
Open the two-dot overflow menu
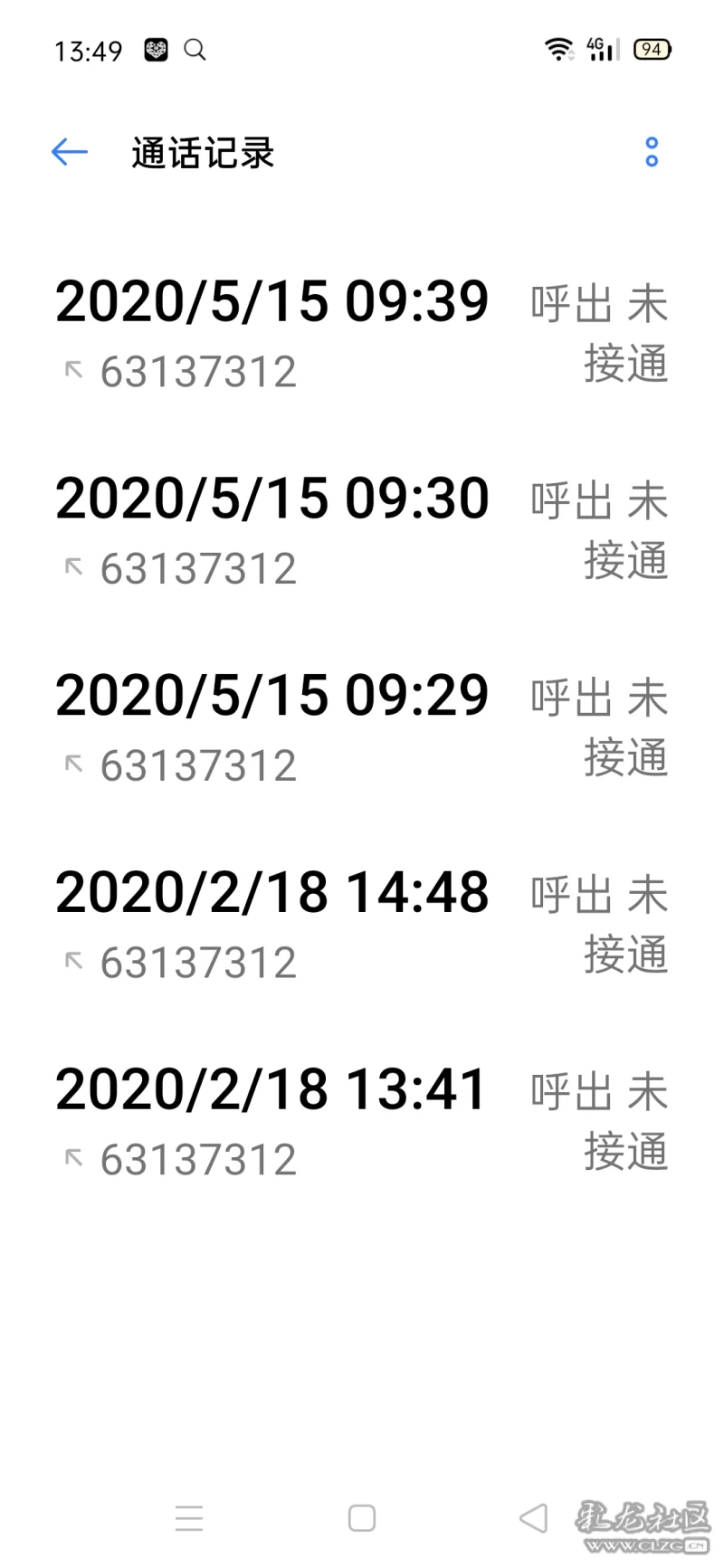pyautogui.click(x=652, y=152)
